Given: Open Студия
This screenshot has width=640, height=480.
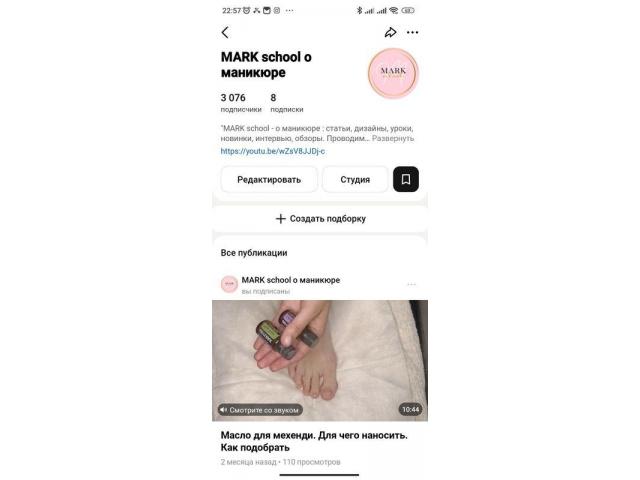Looking at the screenshot, I should click(x=355, y=180).
